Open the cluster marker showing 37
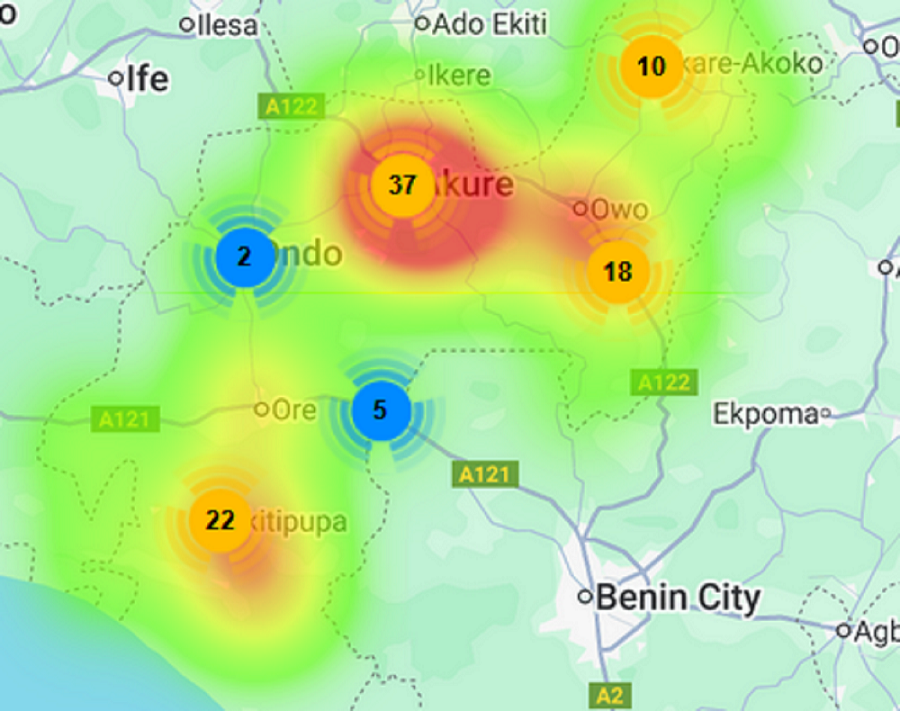The width and height of the screenshot is (900, 711). (x=402, y=185)
